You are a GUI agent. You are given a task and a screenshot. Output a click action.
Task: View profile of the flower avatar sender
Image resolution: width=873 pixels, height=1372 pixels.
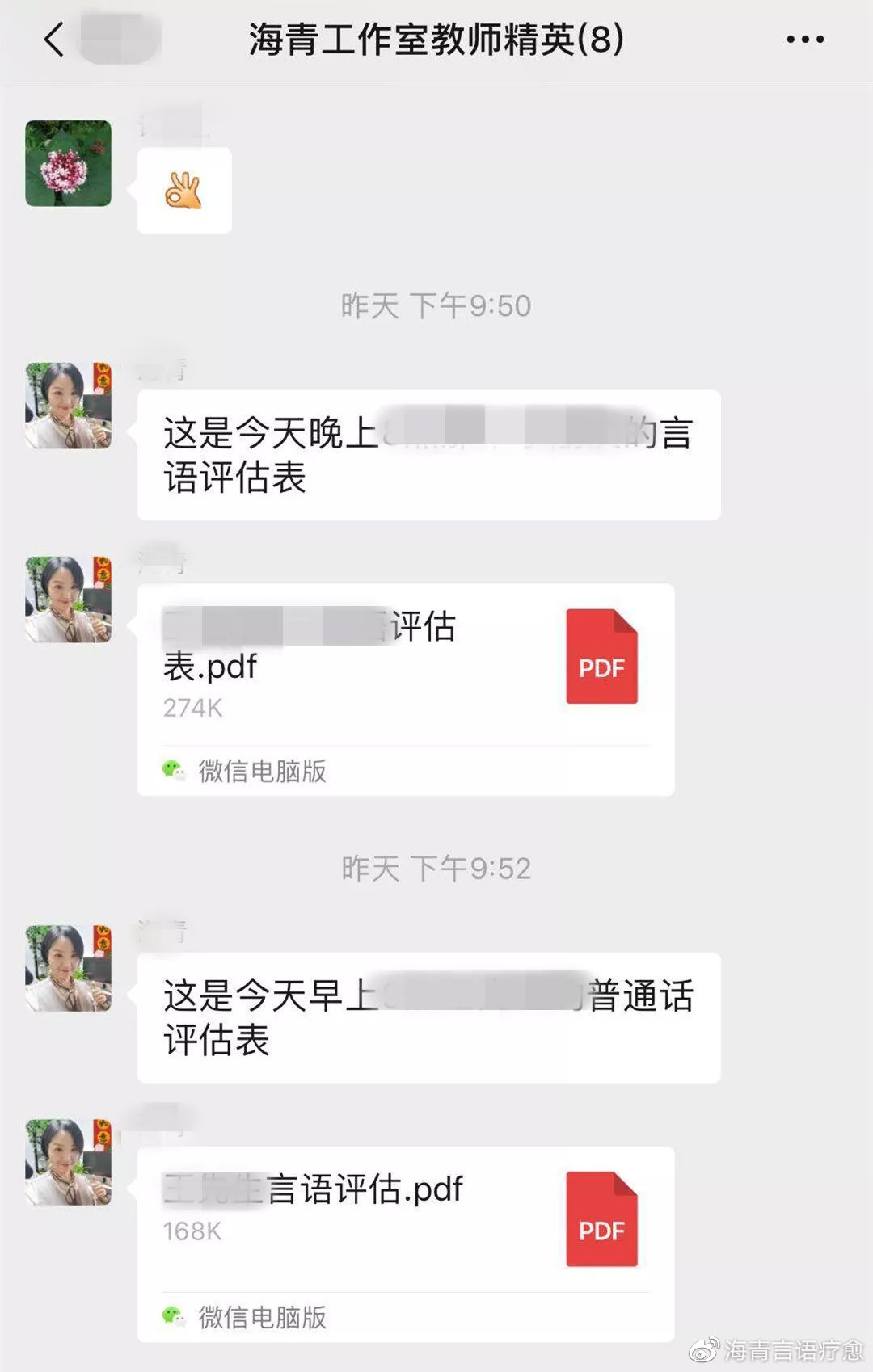[68, 163]
